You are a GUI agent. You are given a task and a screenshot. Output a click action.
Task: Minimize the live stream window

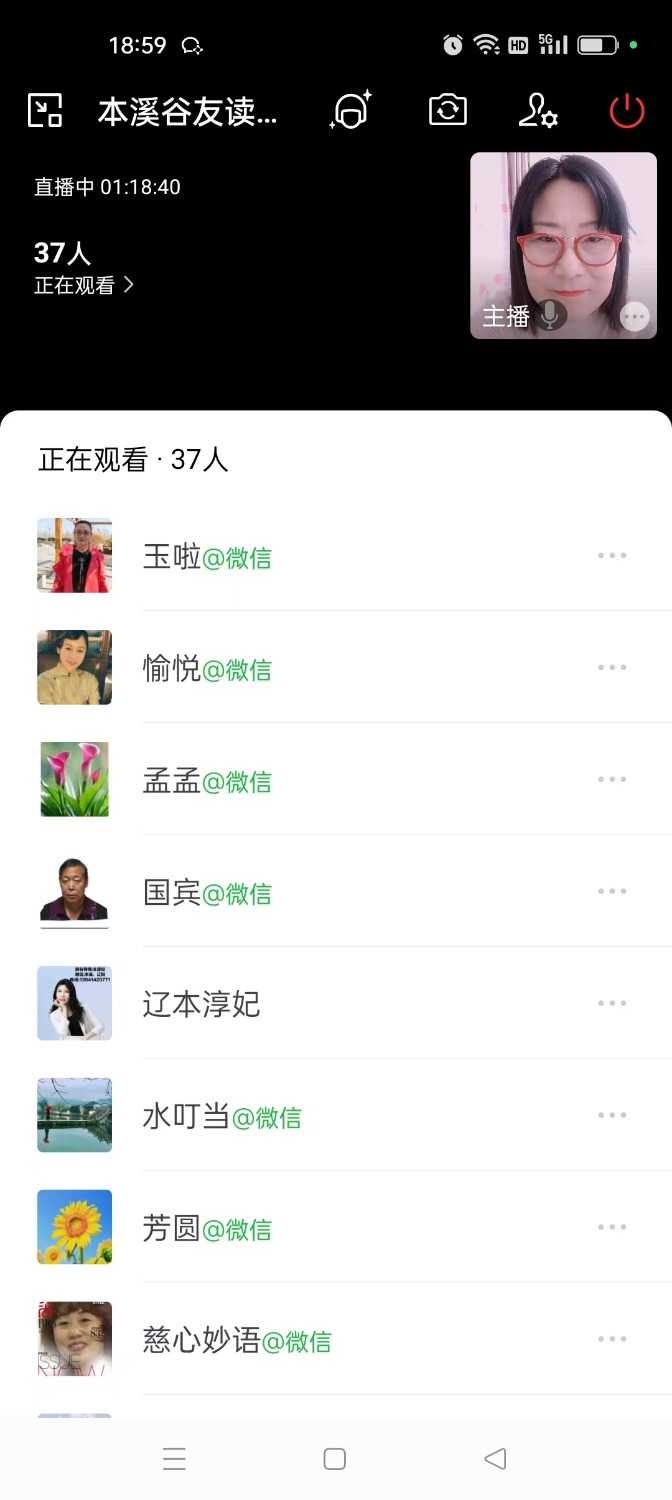coord(45,110)
